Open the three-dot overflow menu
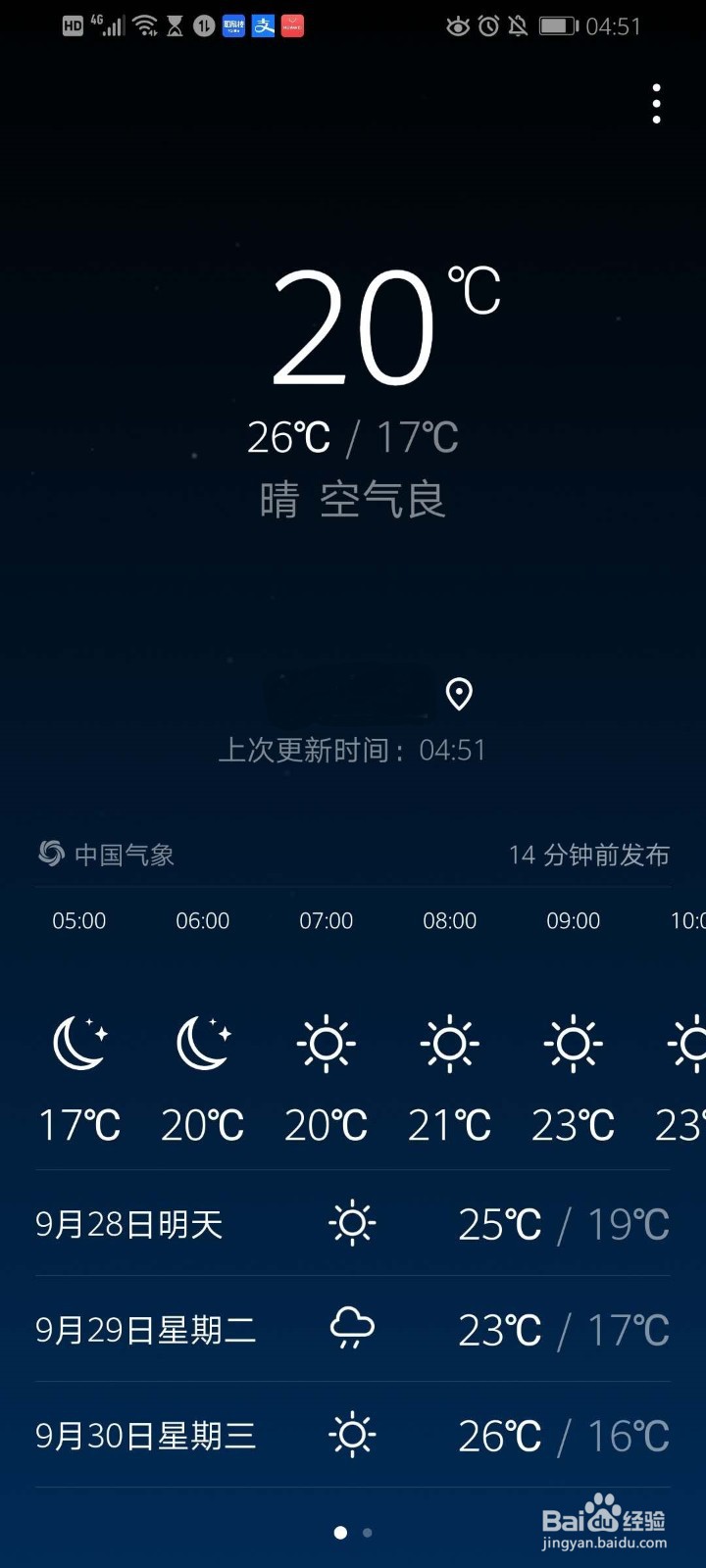This screenshot has width=706, height=1568. pyautogui.click(x=656, y=102)
